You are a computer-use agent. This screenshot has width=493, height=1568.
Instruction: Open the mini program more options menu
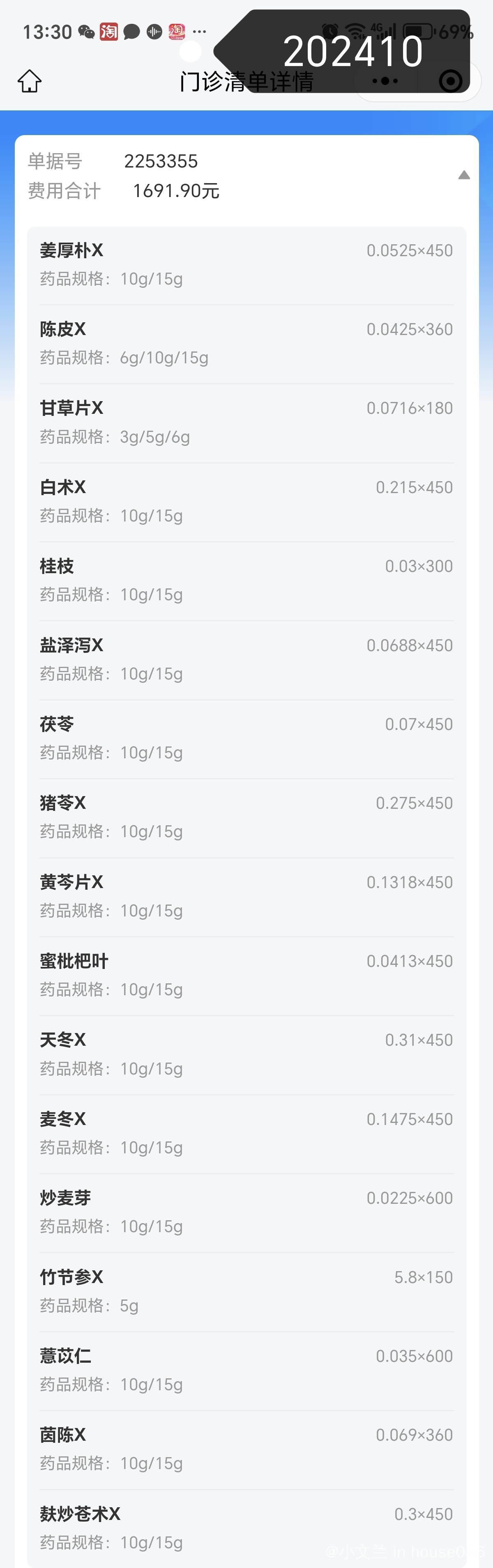pos(385,81)
